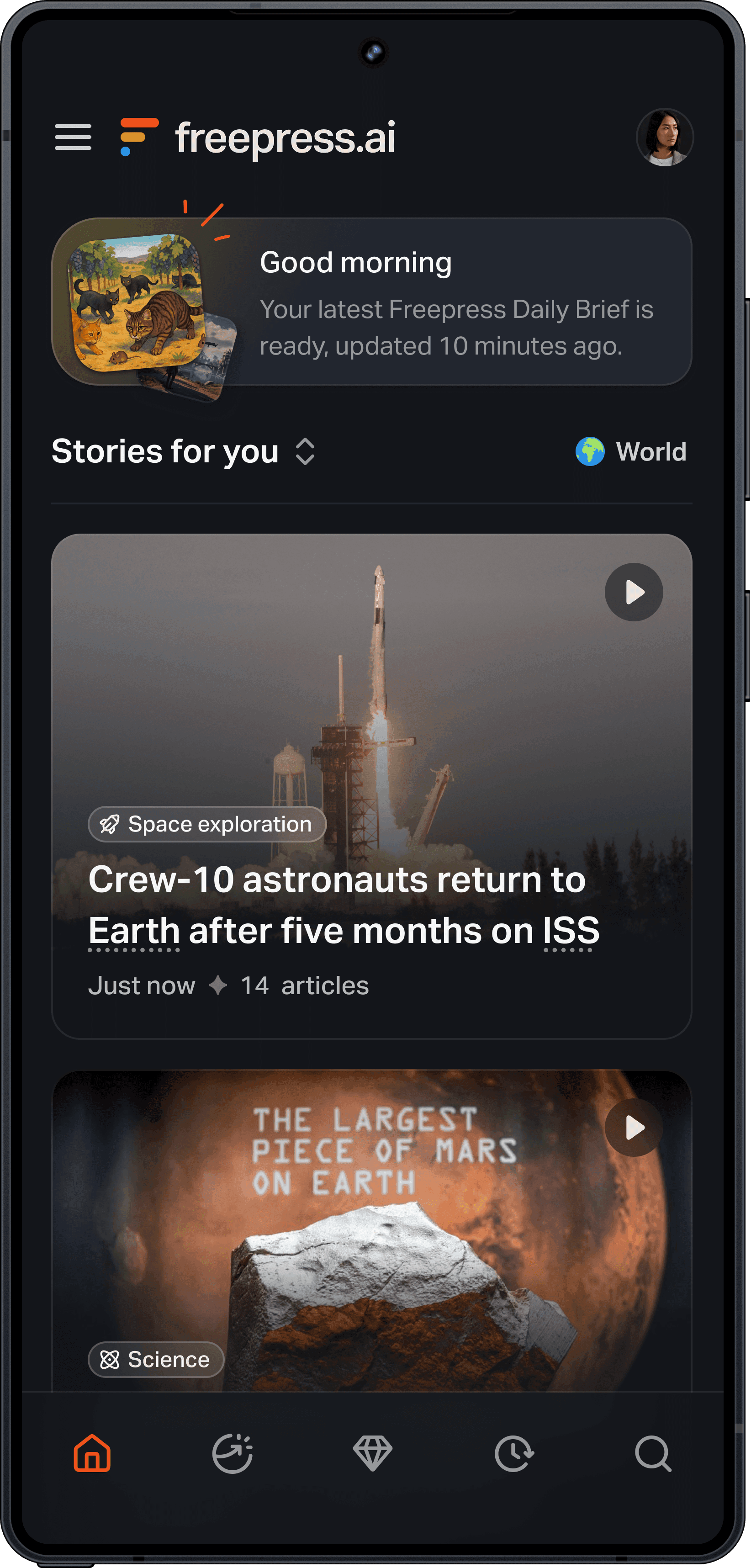751x1568 pixels.
Task: Change region with the World selector
Action: [650, 452]
